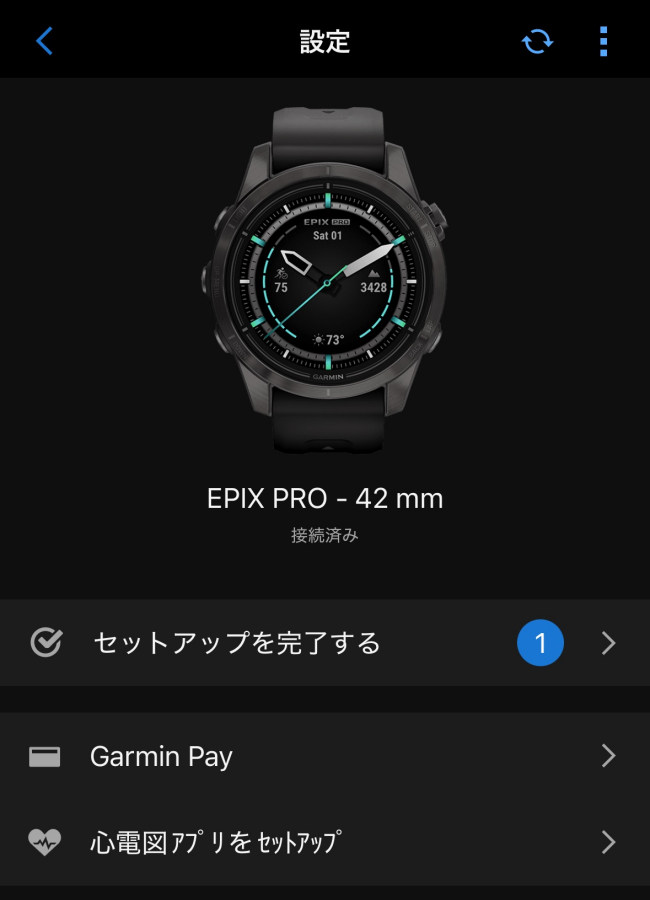Sync the EPIX PRO watch
The height and width of the screenshot is (900, 650).
pos(537,41)
